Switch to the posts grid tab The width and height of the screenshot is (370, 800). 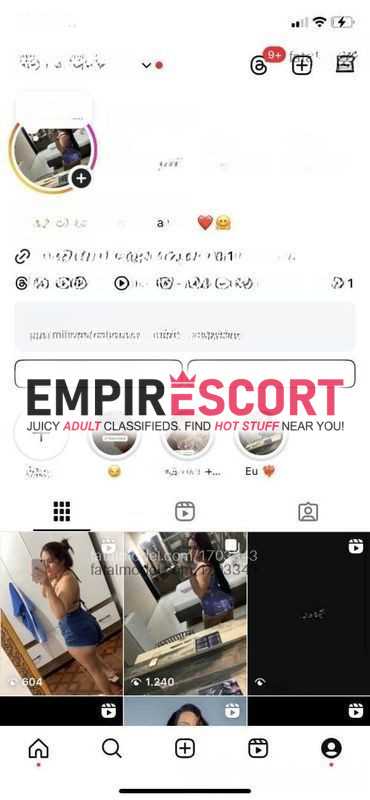click(62, 511)
